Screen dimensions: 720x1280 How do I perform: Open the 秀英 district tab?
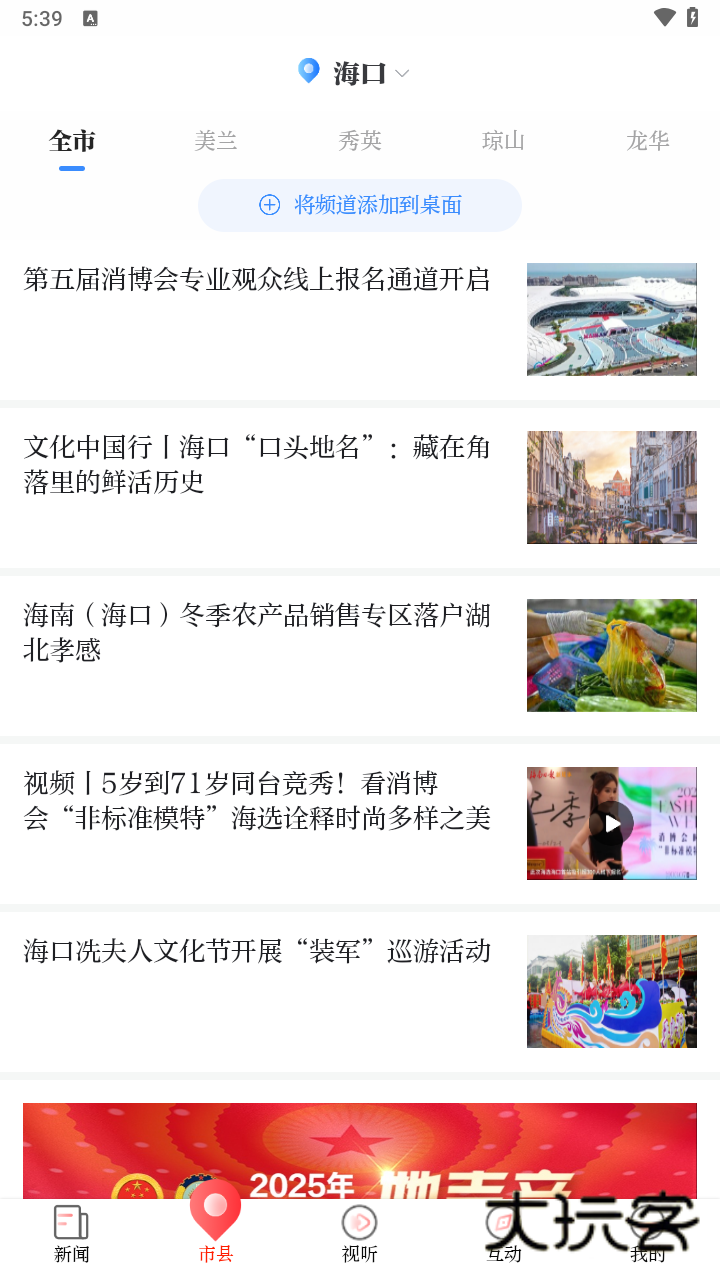359,141
